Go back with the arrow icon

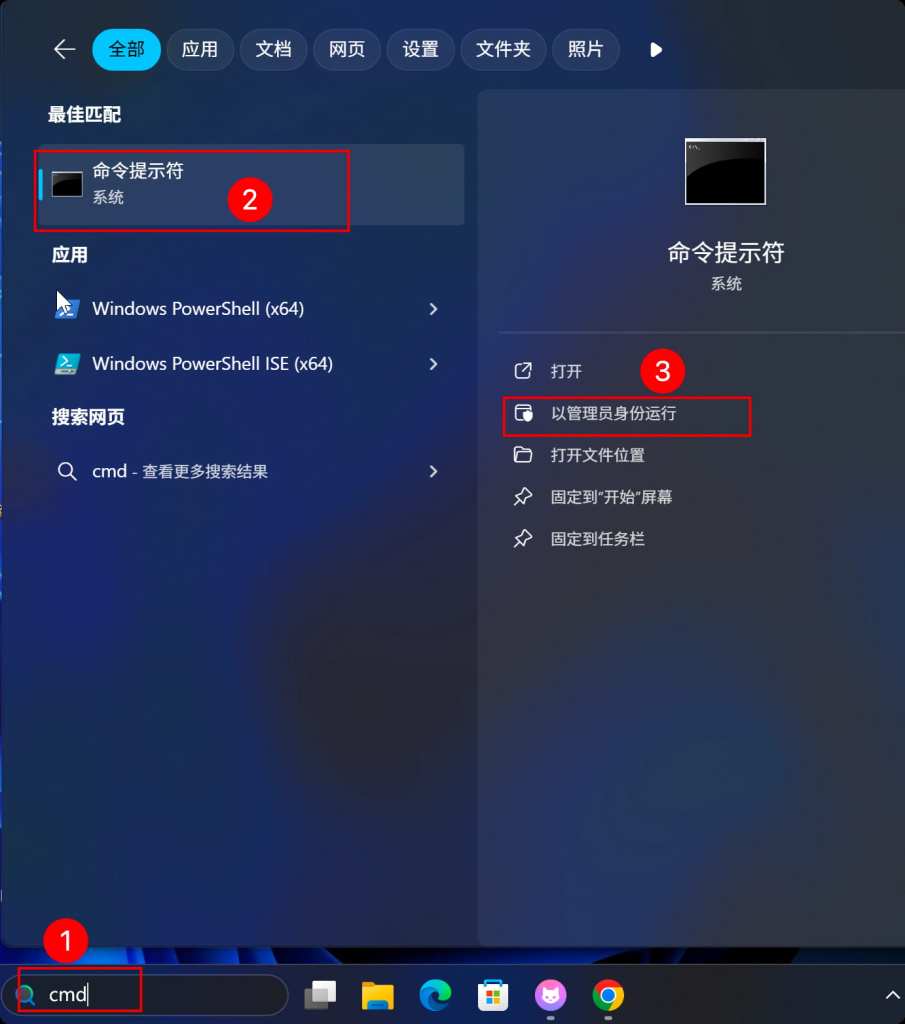click(x=65, y=49)
